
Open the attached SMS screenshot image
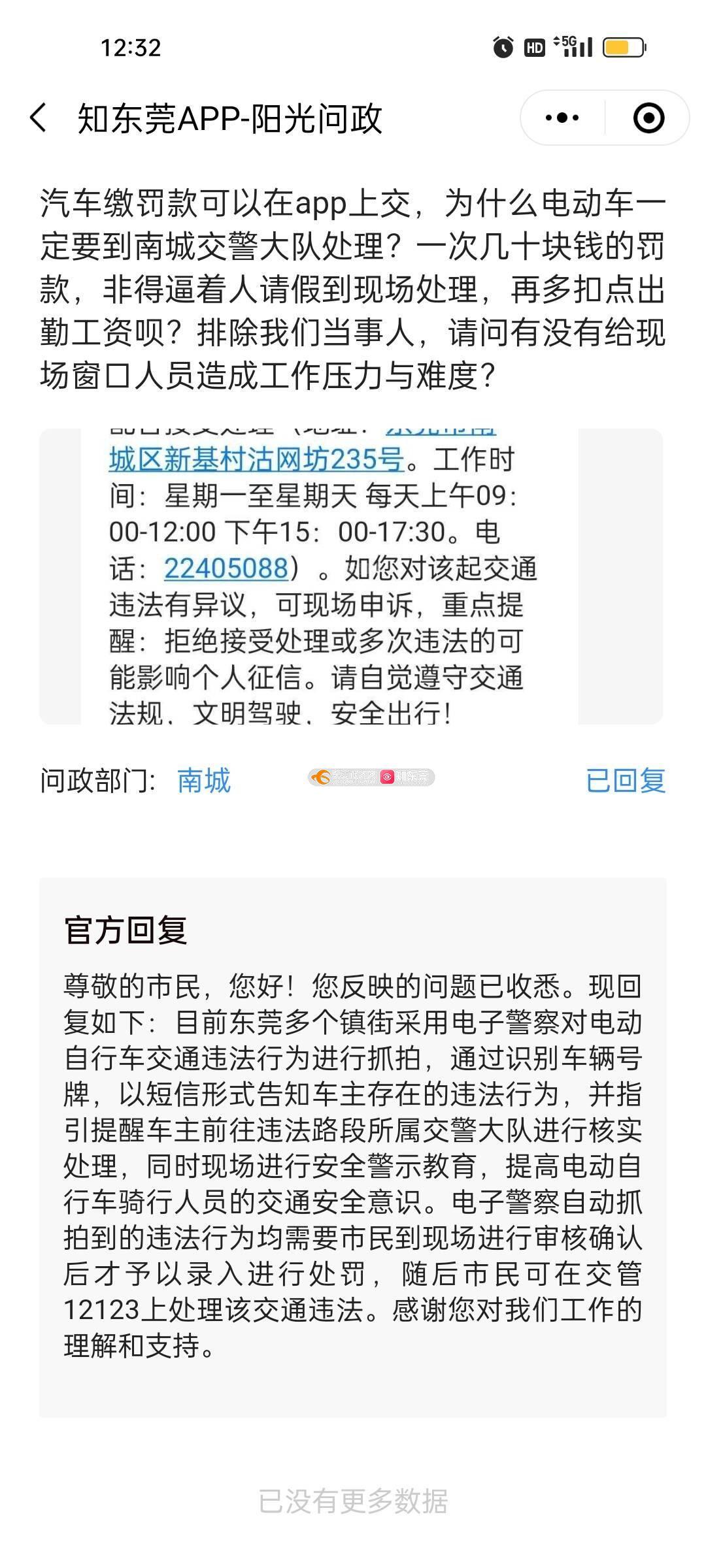(x=351, y=576)
